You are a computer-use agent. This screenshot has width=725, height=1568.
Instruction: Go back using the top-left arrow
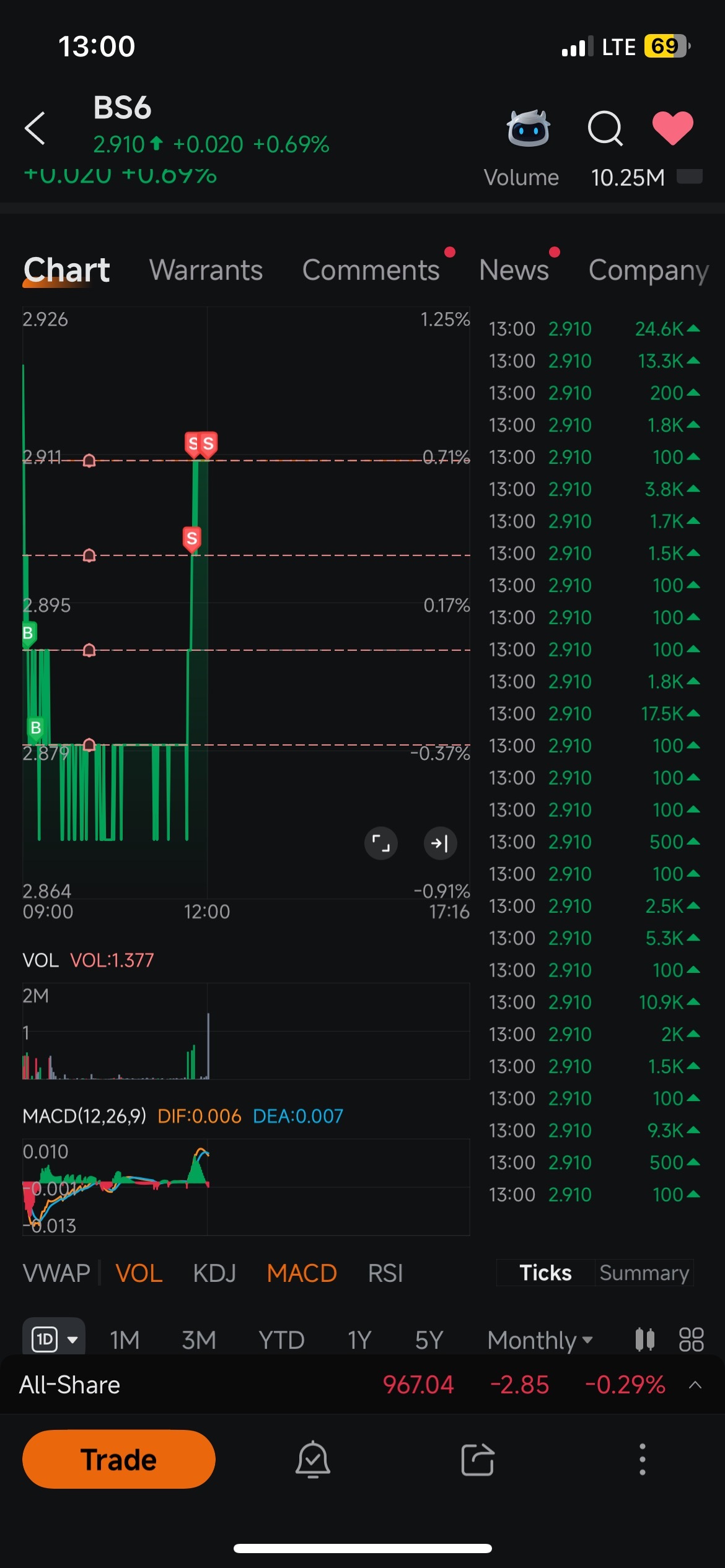coord(35,129)
